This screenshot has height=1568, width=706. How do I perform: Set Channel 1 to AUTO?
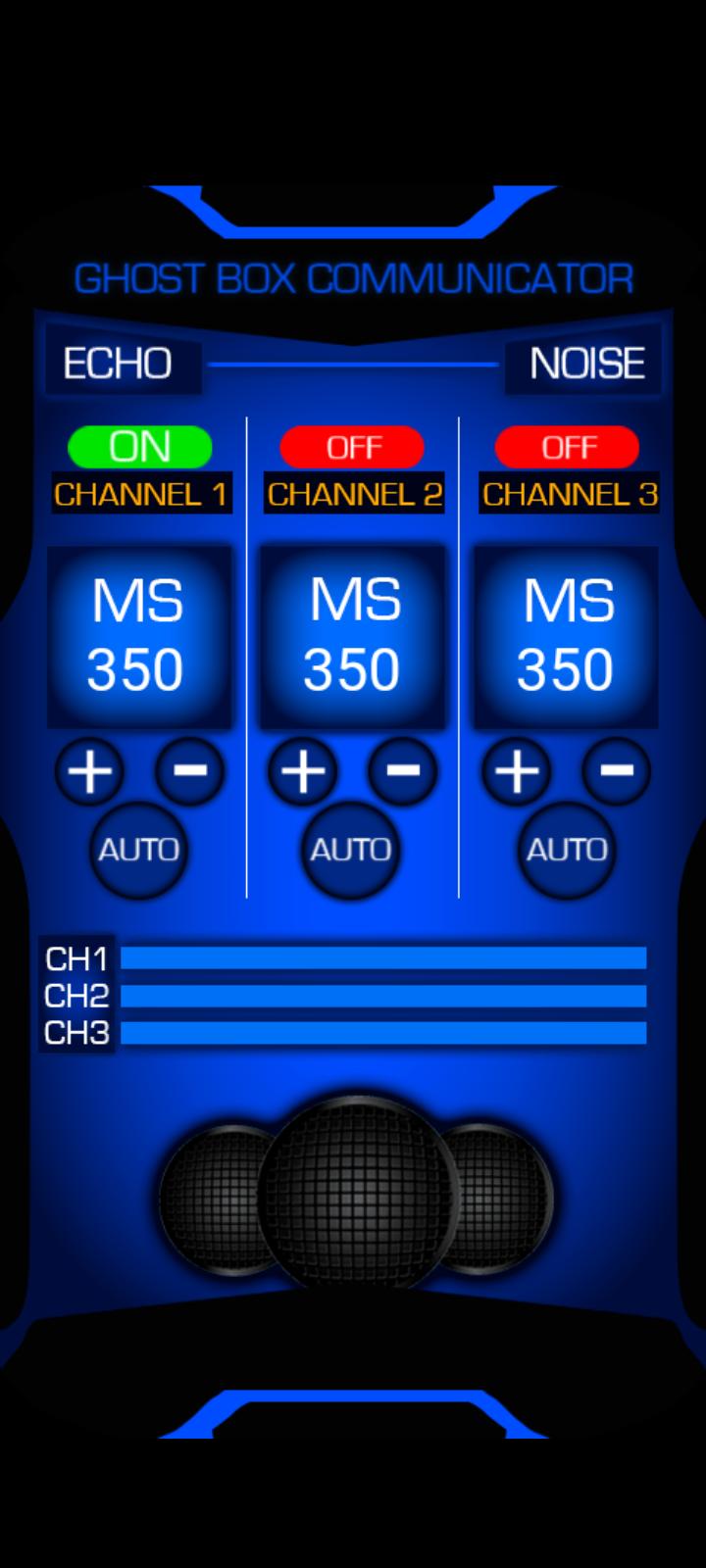point(138,850)
